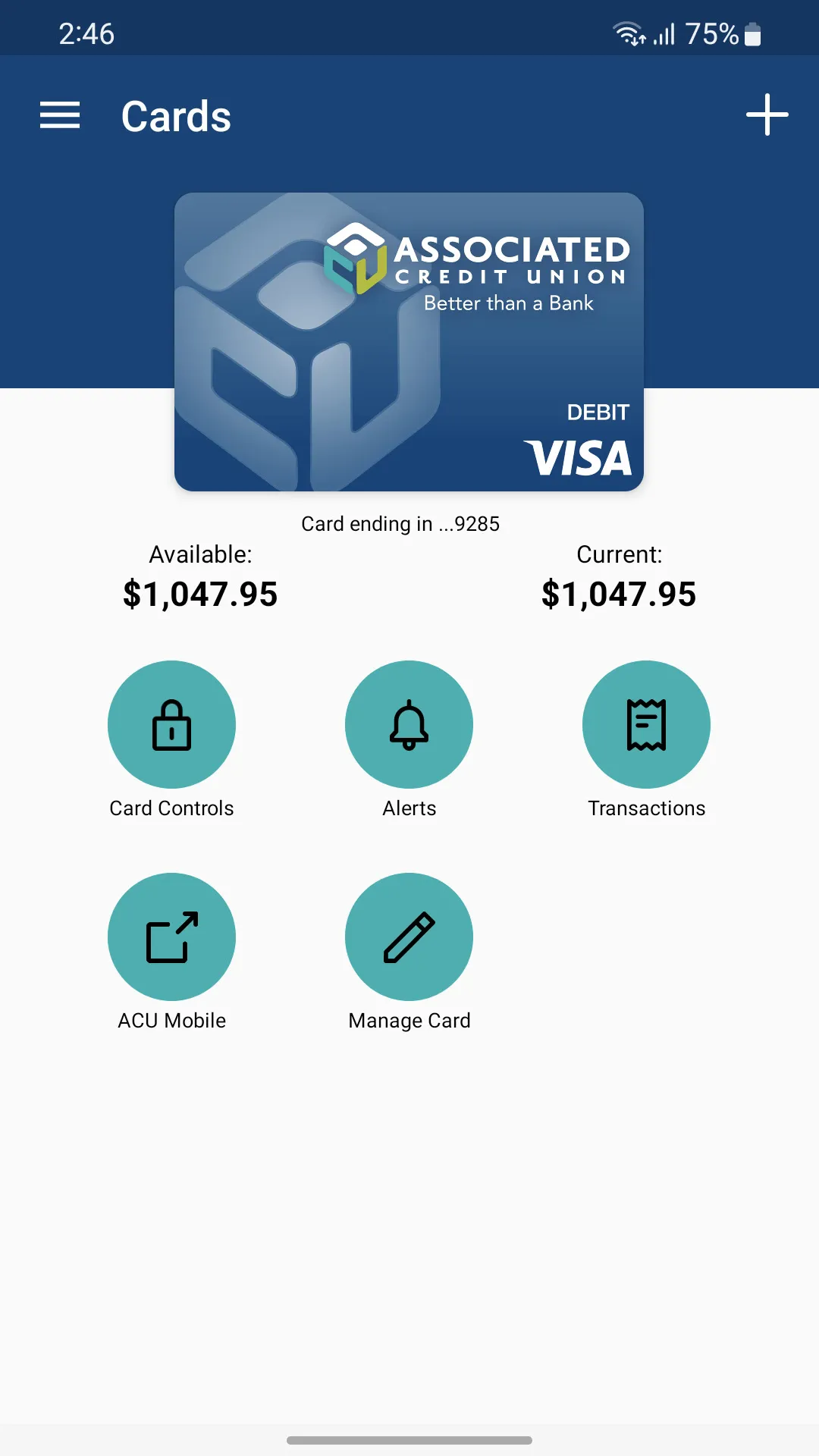This screenshot has width=819, height=1456.
Task: View card Transactions
Action: pyautogui.click(x=646, y=725)
